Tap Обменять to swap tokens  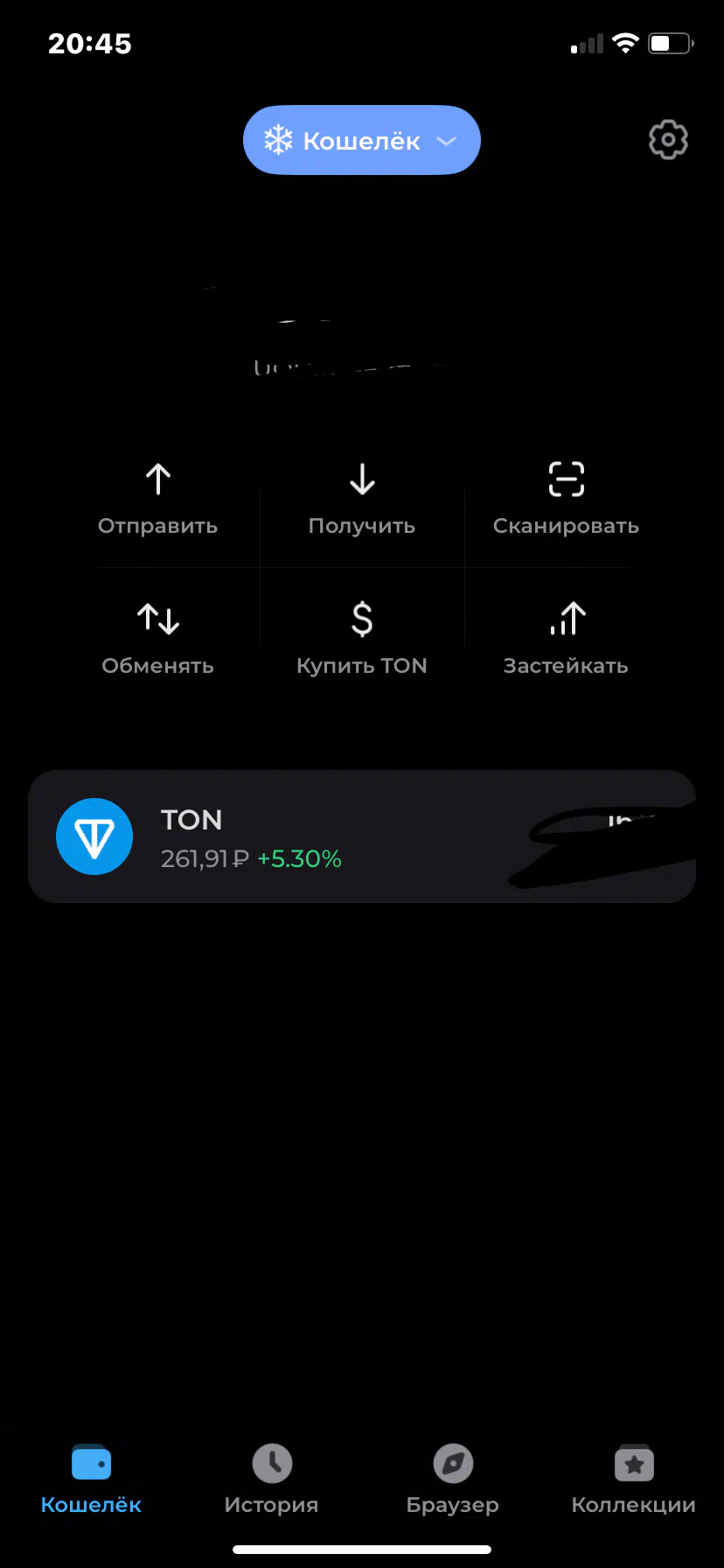pyautogui.click(x=157, y=640)
